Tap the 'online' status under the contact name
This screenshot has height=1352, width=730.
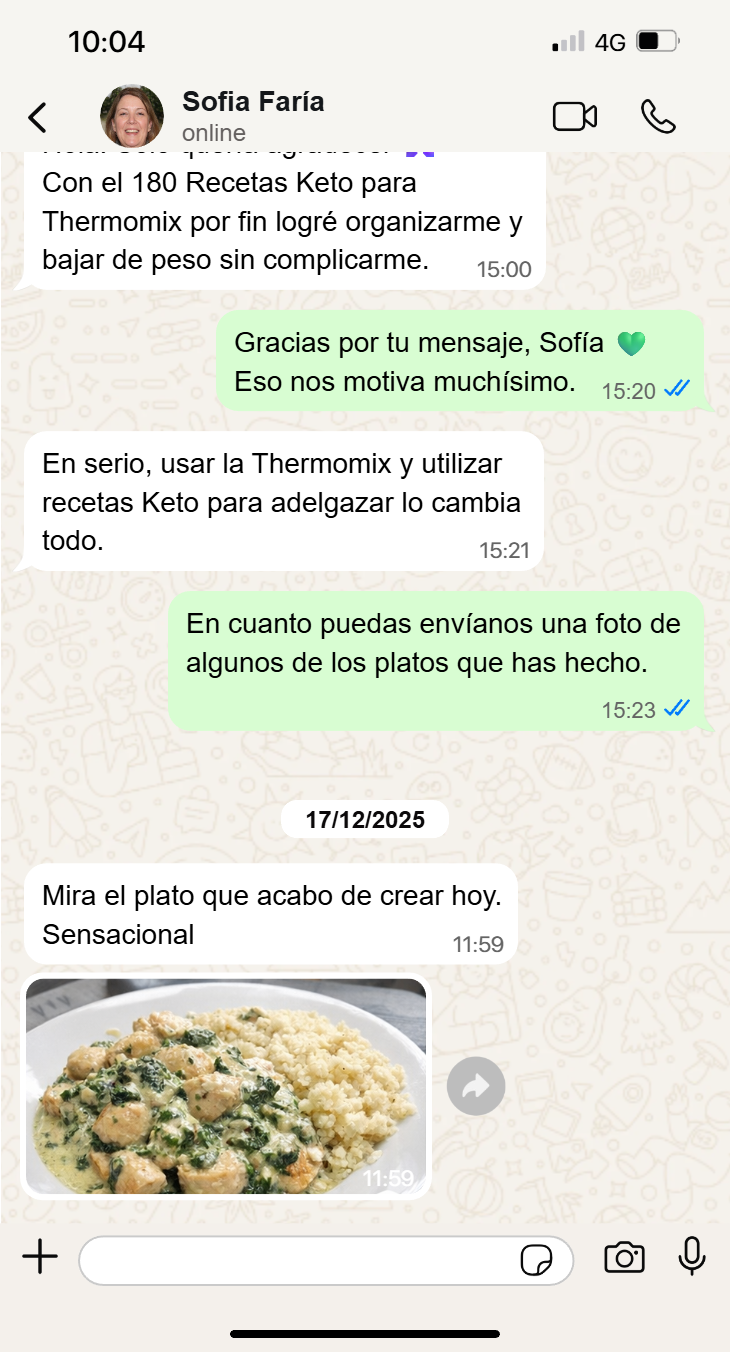(x=212, y=132)
